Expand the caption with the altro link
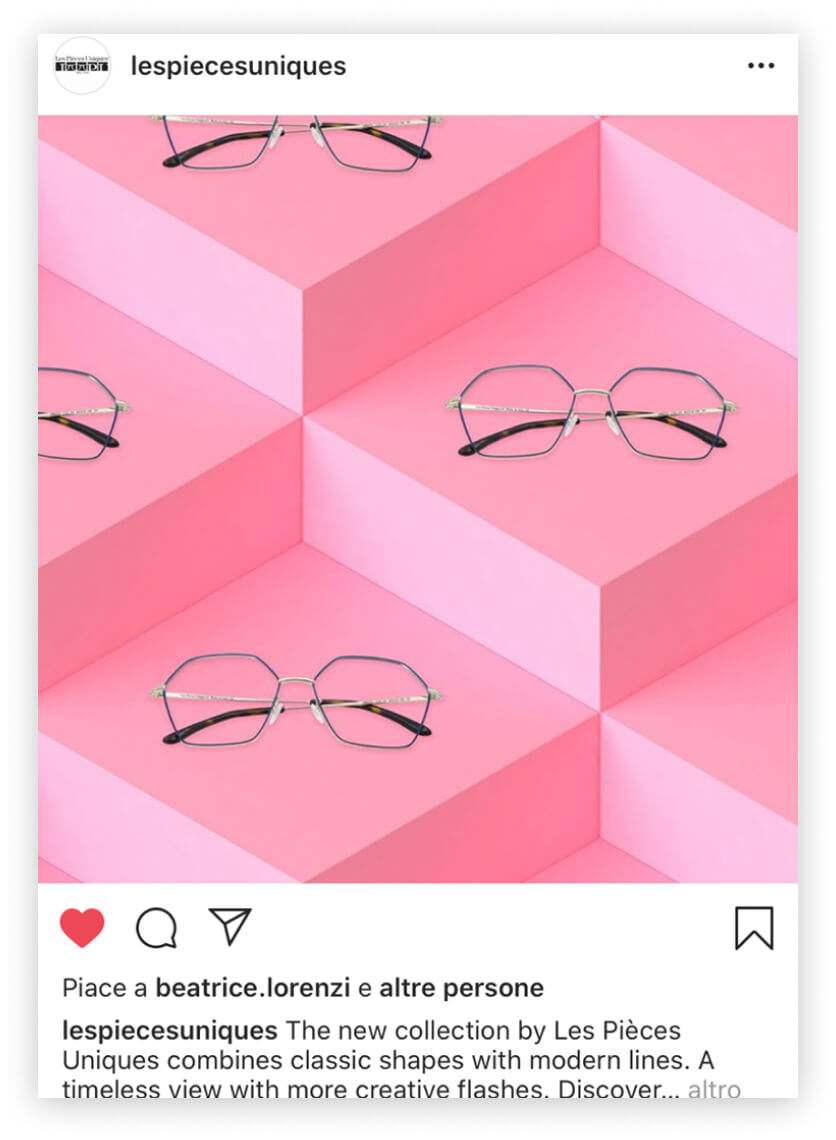Image resolution: width=836 pixels, height=1140 pixels. (714, 1089)
